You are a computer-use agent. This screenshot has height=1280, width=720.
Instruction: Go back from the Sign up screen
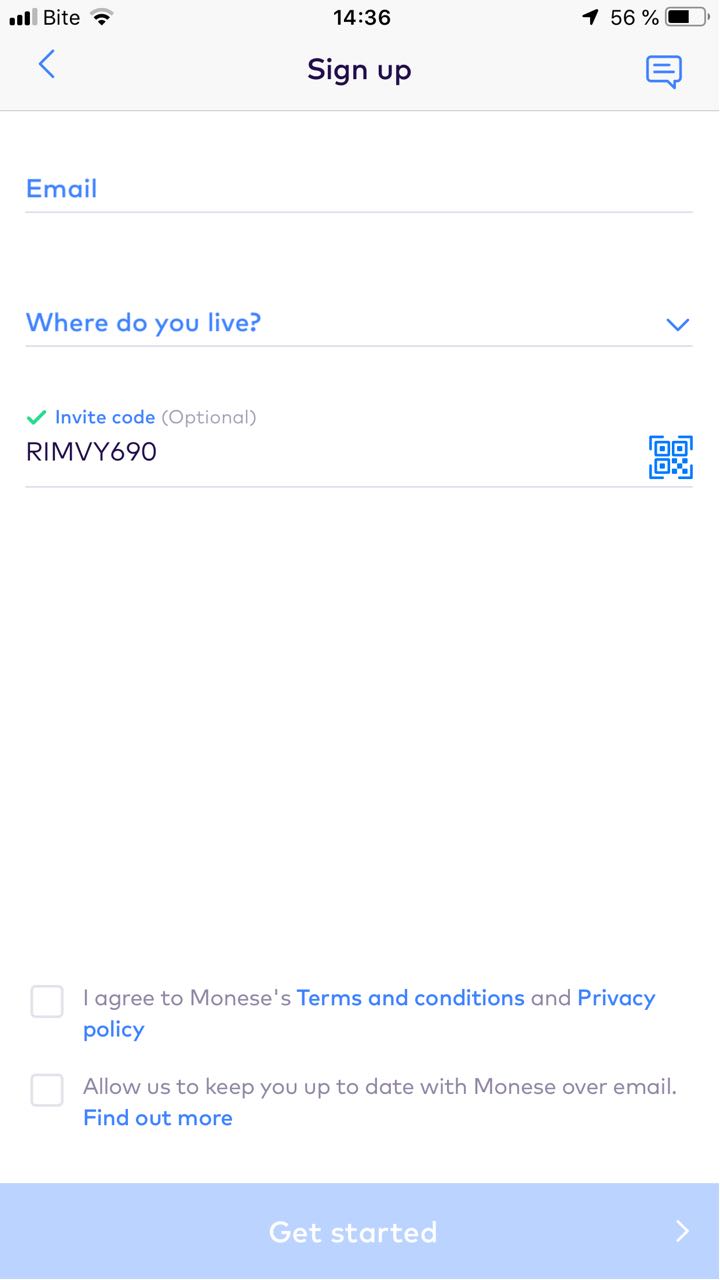click(x=46, y=66)
